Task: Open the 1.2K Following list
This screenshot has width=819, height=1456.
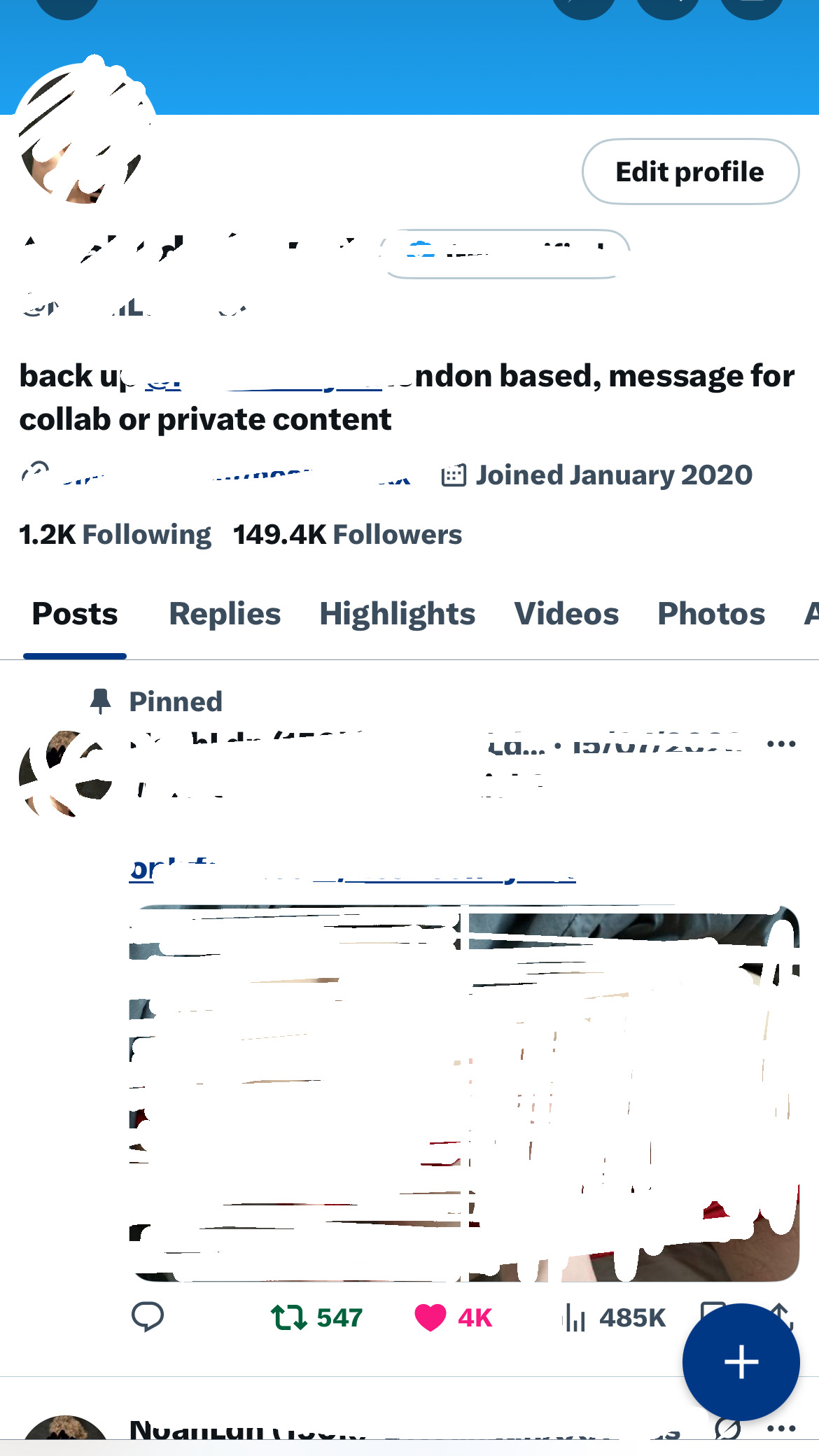Action: click(115, 535)
